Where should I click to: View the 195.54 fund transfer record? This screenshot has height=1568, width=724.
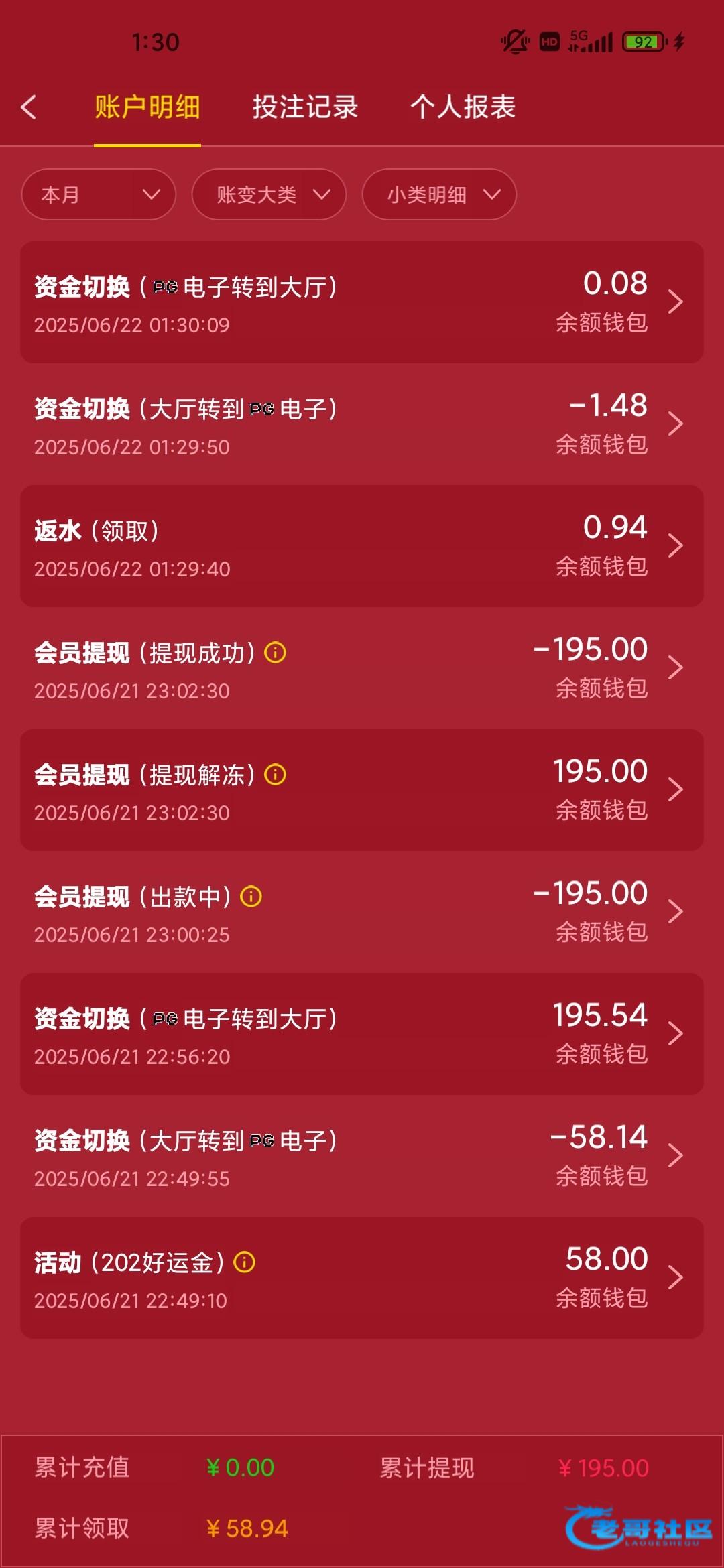tap(362, 1034)
